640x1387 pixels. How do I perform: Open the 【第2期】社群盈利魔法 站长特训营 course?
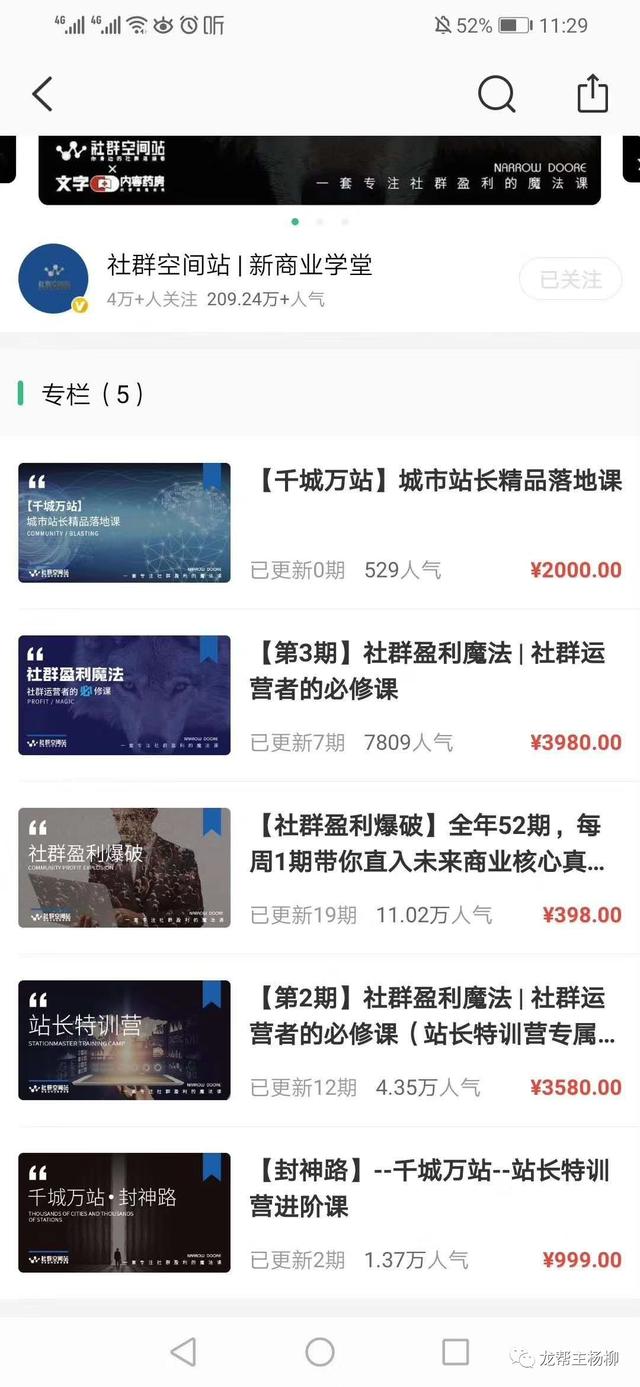(320, 1040)
